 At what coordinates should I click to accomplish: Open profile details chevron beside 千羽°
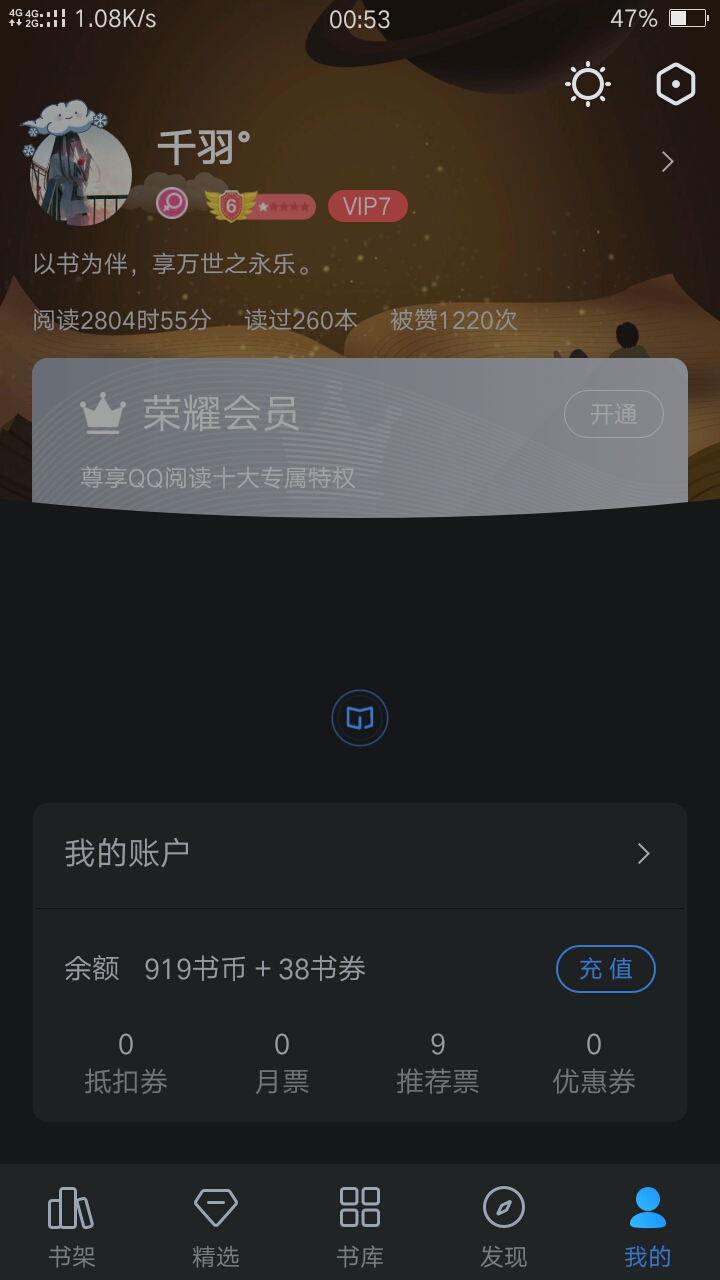[x=667, y=162]
